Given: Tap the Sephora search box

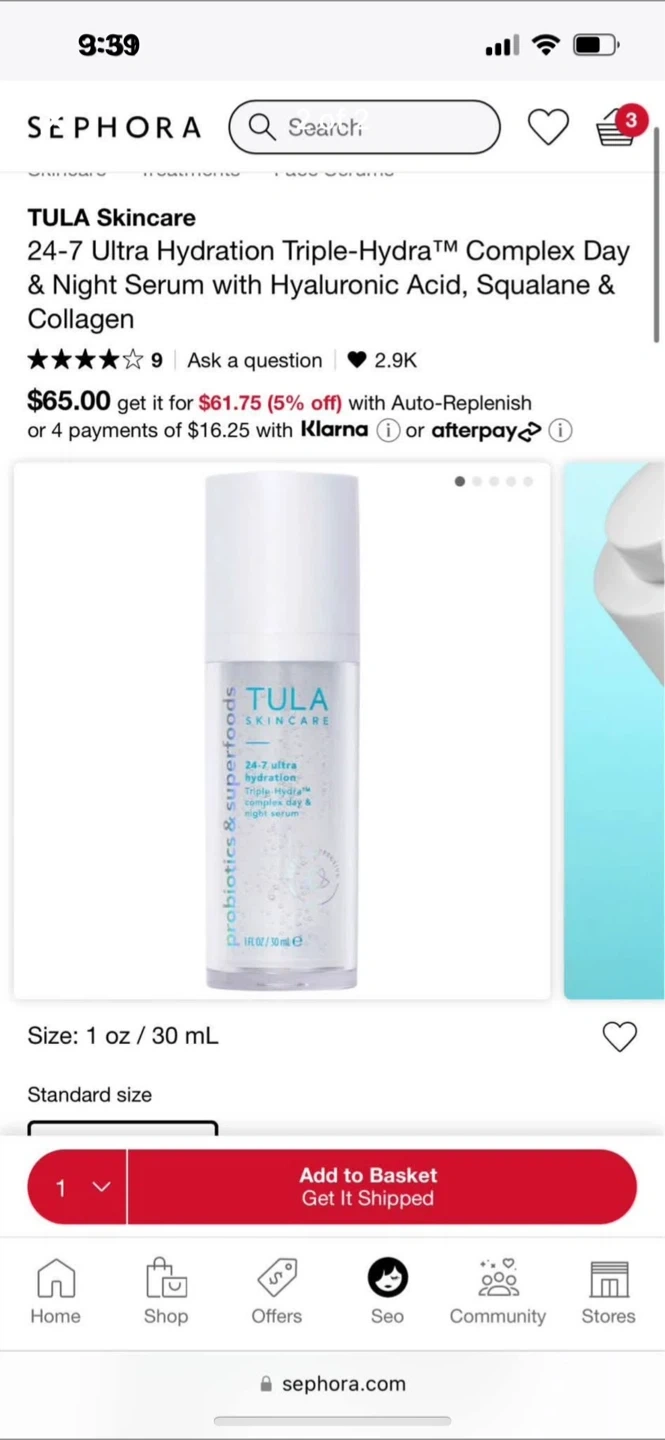Looking at the screenshot, I should pos(364,127).
